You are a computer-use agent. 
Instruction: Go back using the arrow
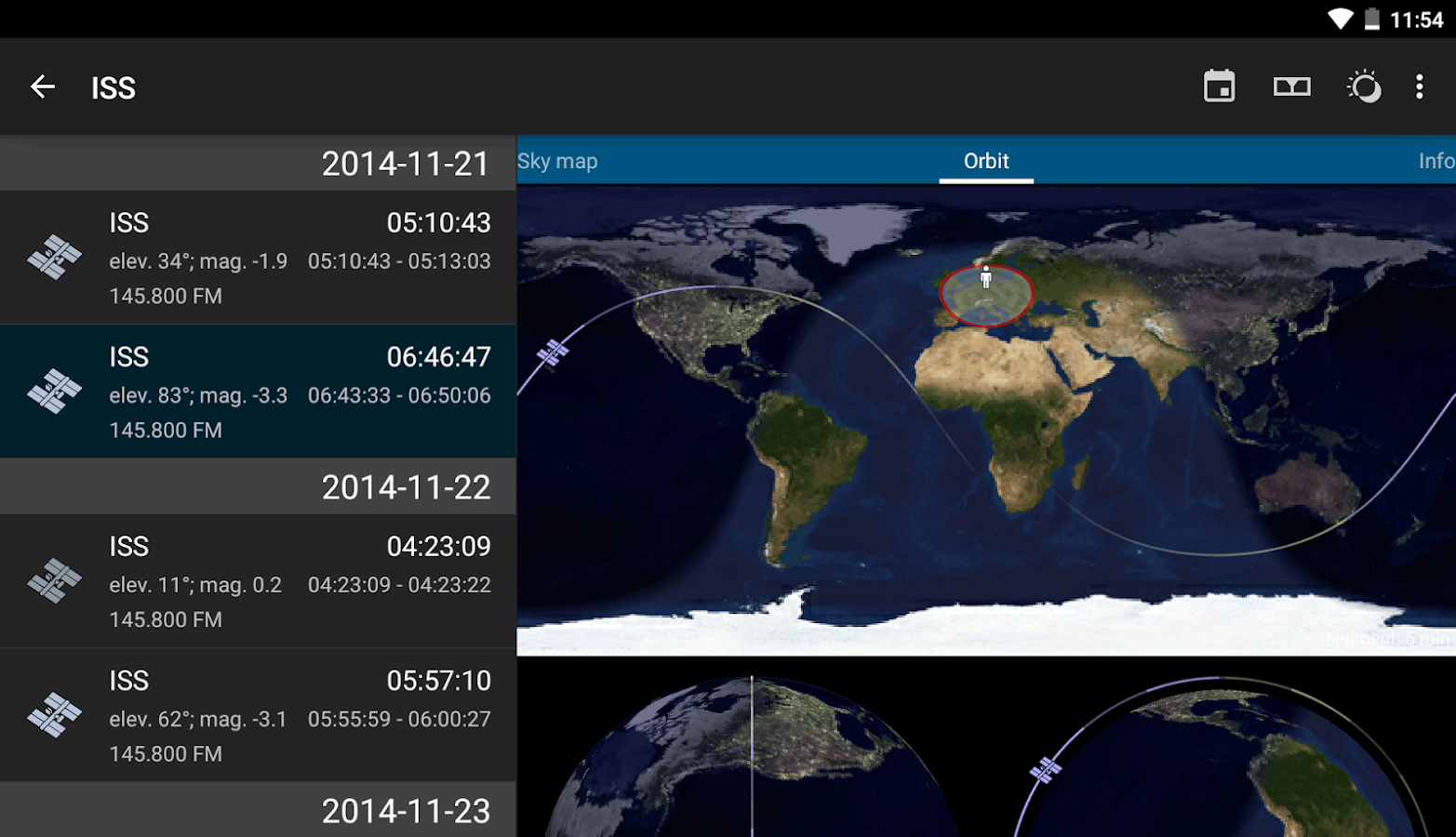(43, 87)
